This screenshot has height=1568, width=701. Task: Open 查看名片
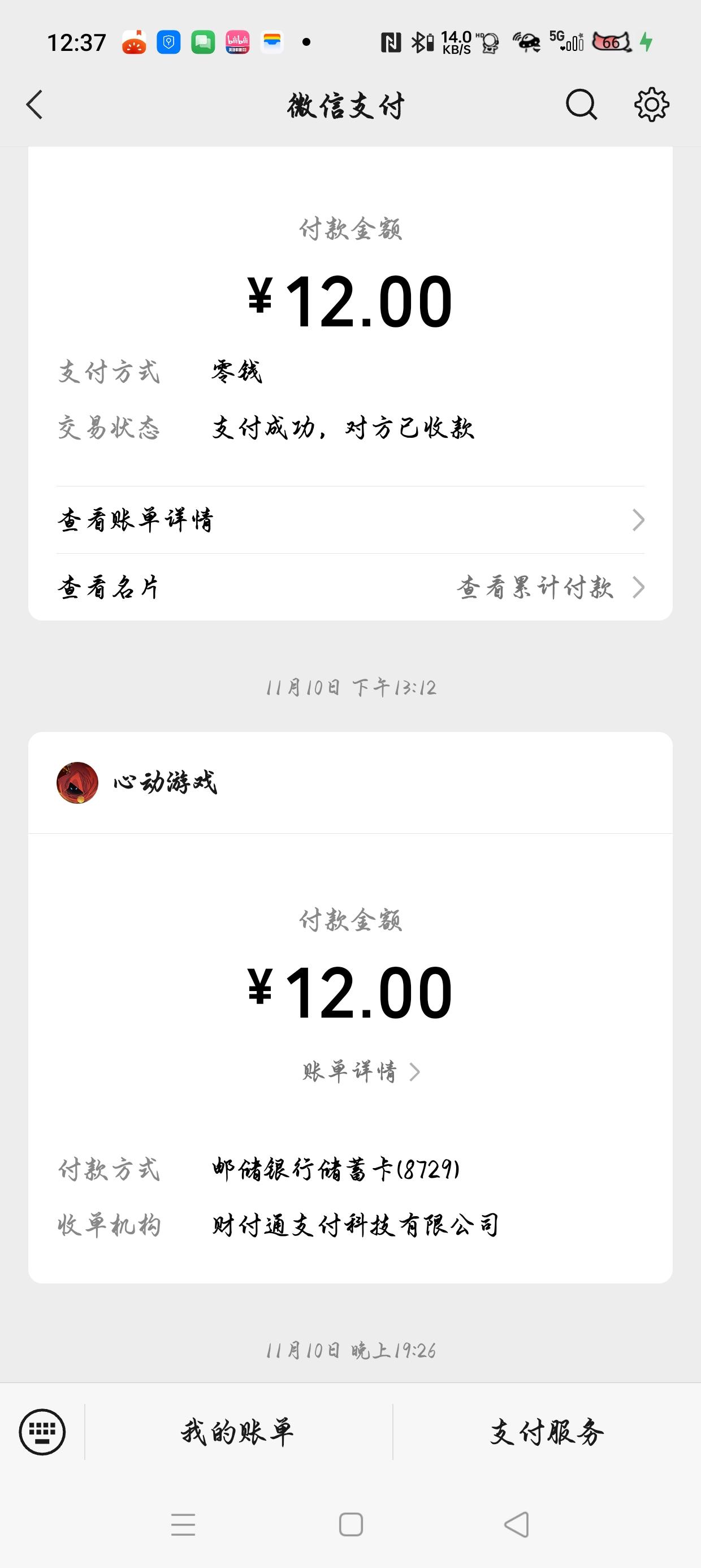point(109,587)
